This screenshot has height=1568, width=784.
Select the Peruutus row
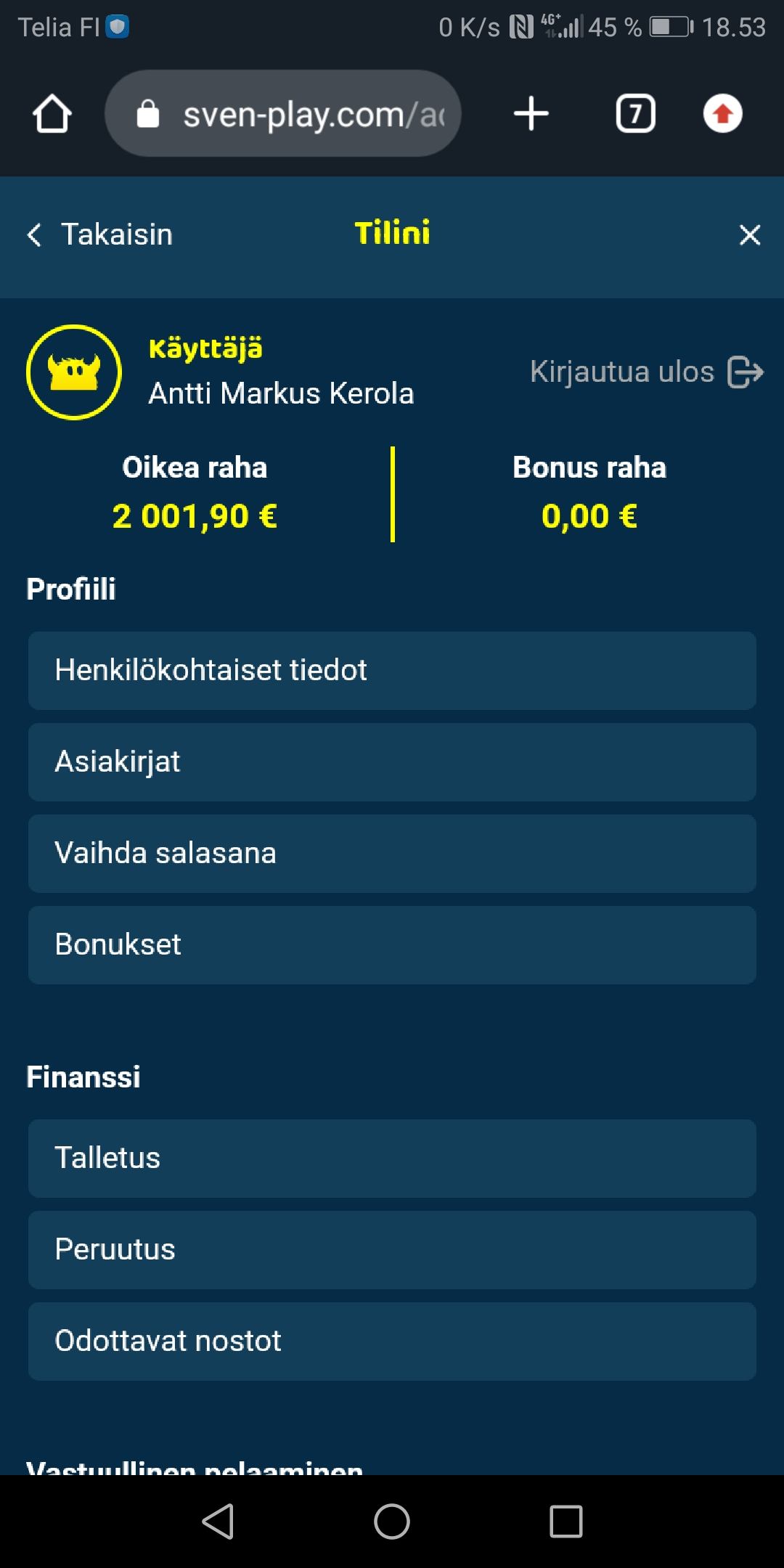click(x=392, y=1249)
